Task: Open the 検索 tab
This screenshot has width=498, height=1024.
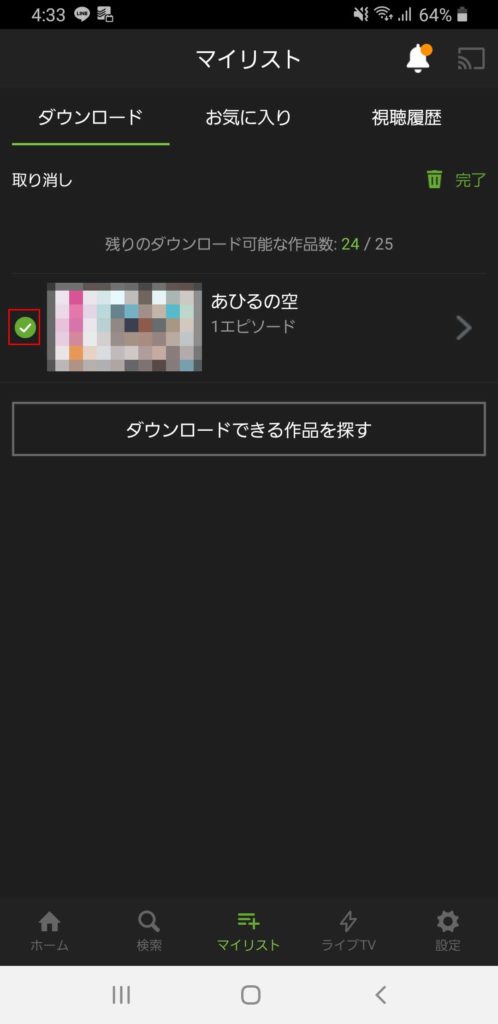Action: click(x=149, y=931)
